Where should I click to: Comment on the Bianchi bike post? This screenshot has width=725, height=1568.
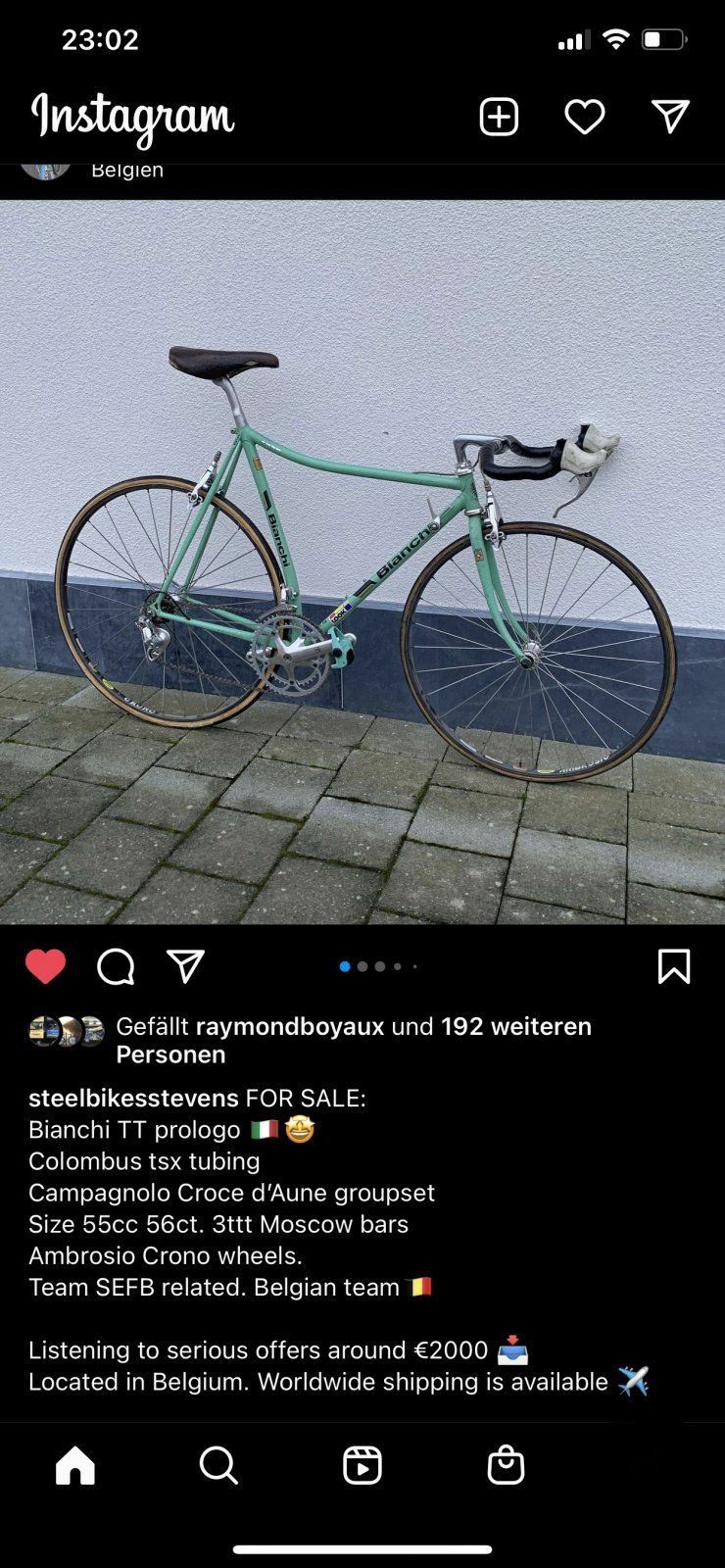(116, 966)
